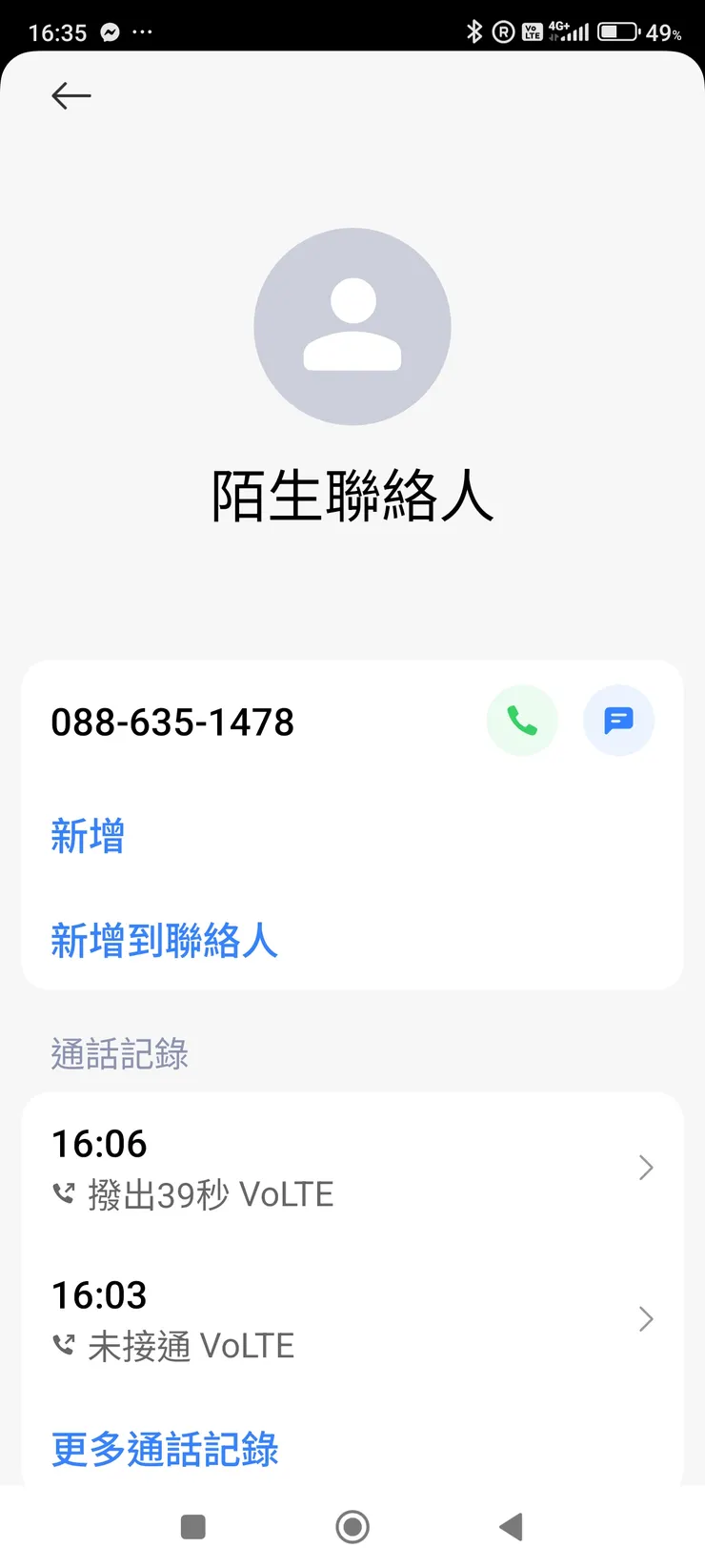
Task: Open 更多通話記錄 to view more call logs
Action: (x=163, y=1449)
